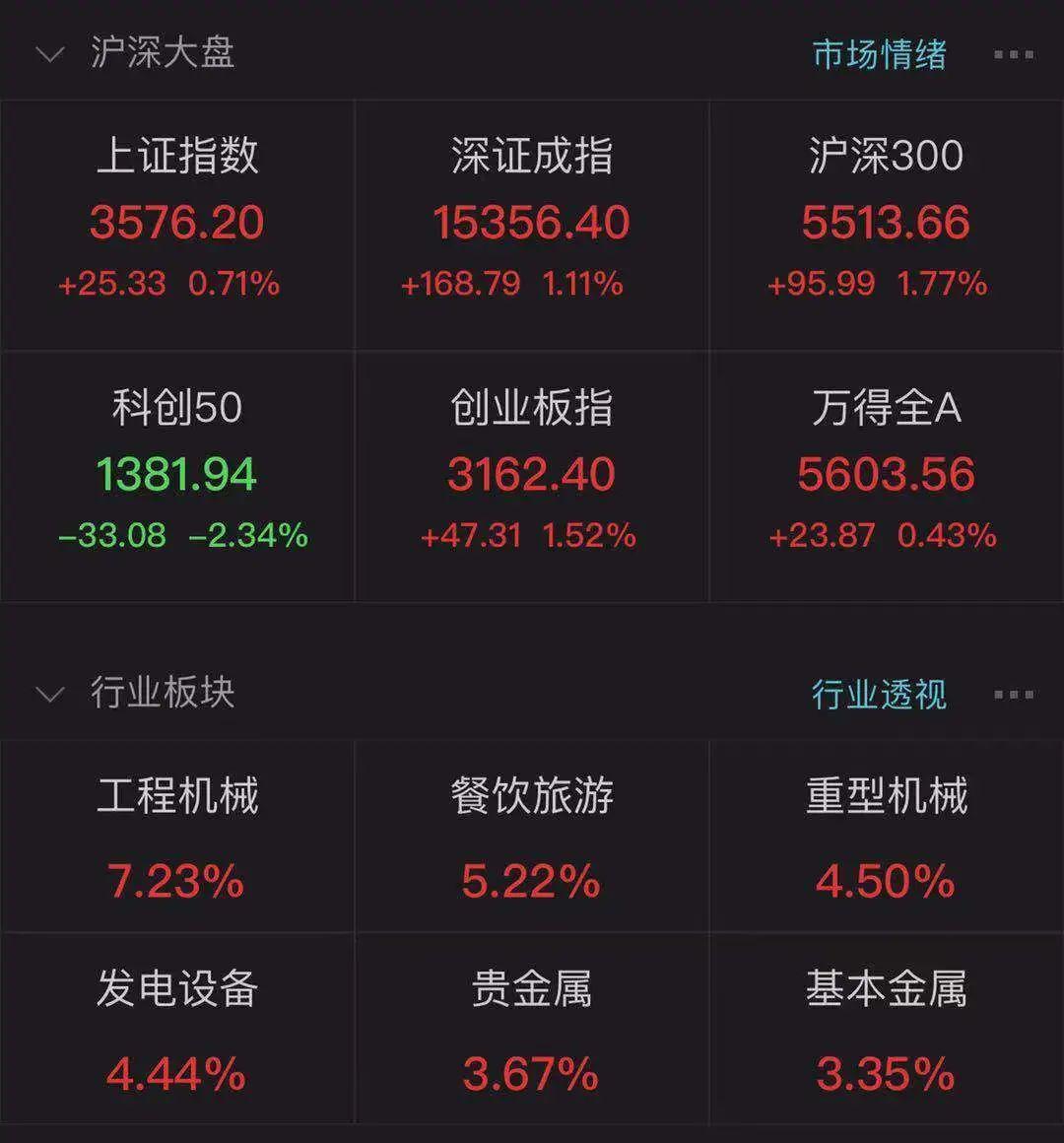The height and width of the screenshot is (1143, 1064).
Task: Open the 深证成指 index card
Action: pyautogui.click(x=531, y=225)
